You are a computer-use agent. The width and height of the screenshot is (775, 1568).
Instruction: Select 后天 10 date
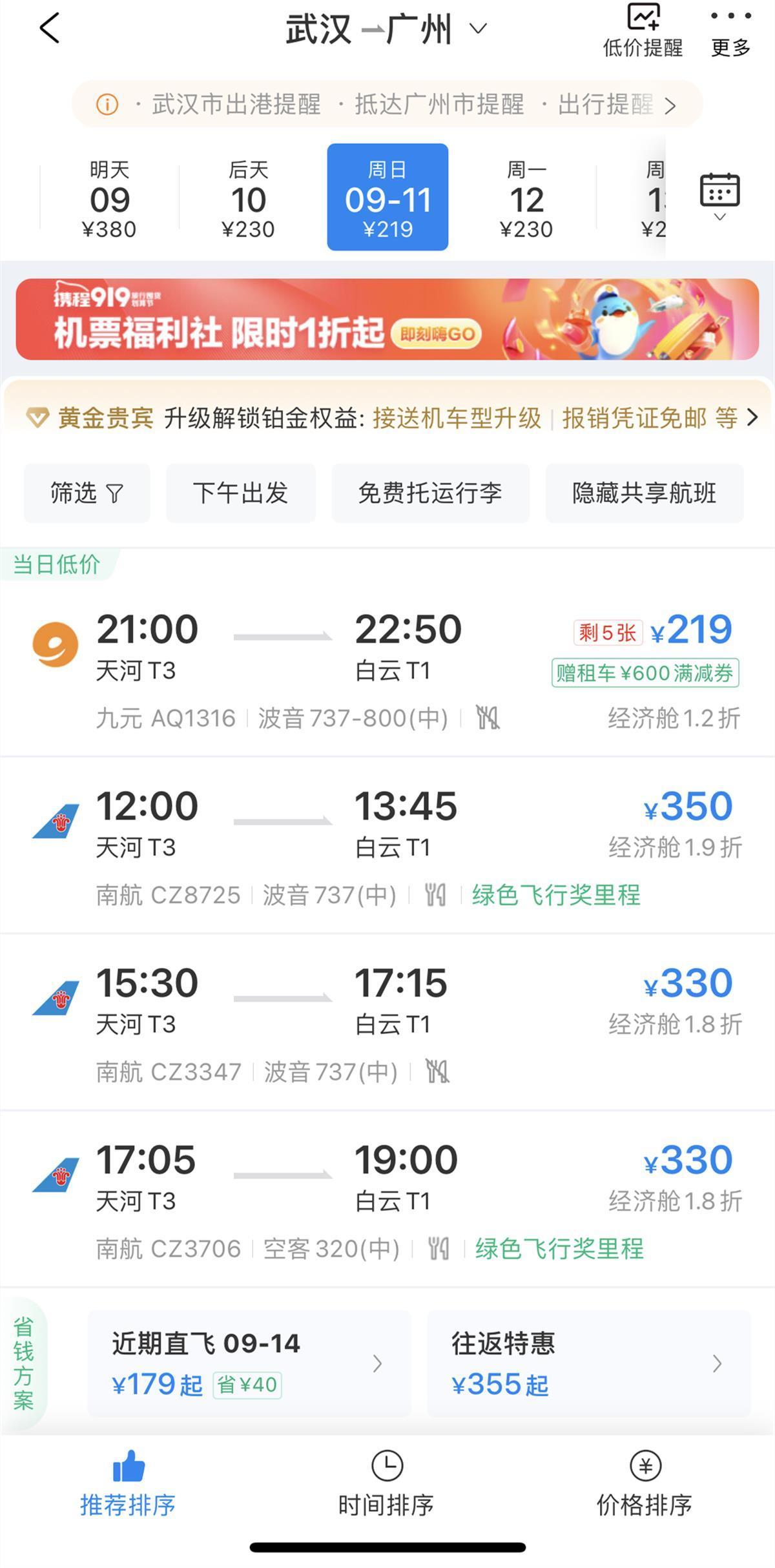pyautogui.click(x=248, y=198)
